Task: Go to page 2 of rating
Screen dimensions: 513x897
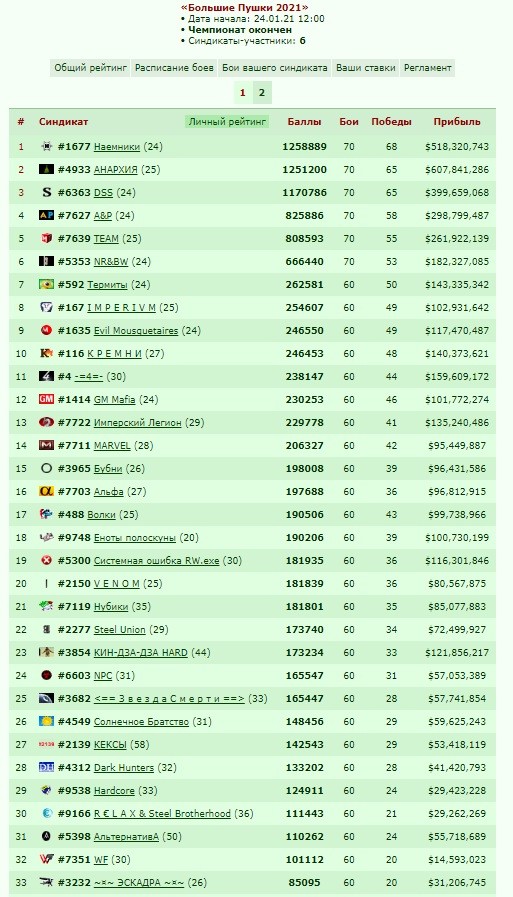Action: [262, 93]
